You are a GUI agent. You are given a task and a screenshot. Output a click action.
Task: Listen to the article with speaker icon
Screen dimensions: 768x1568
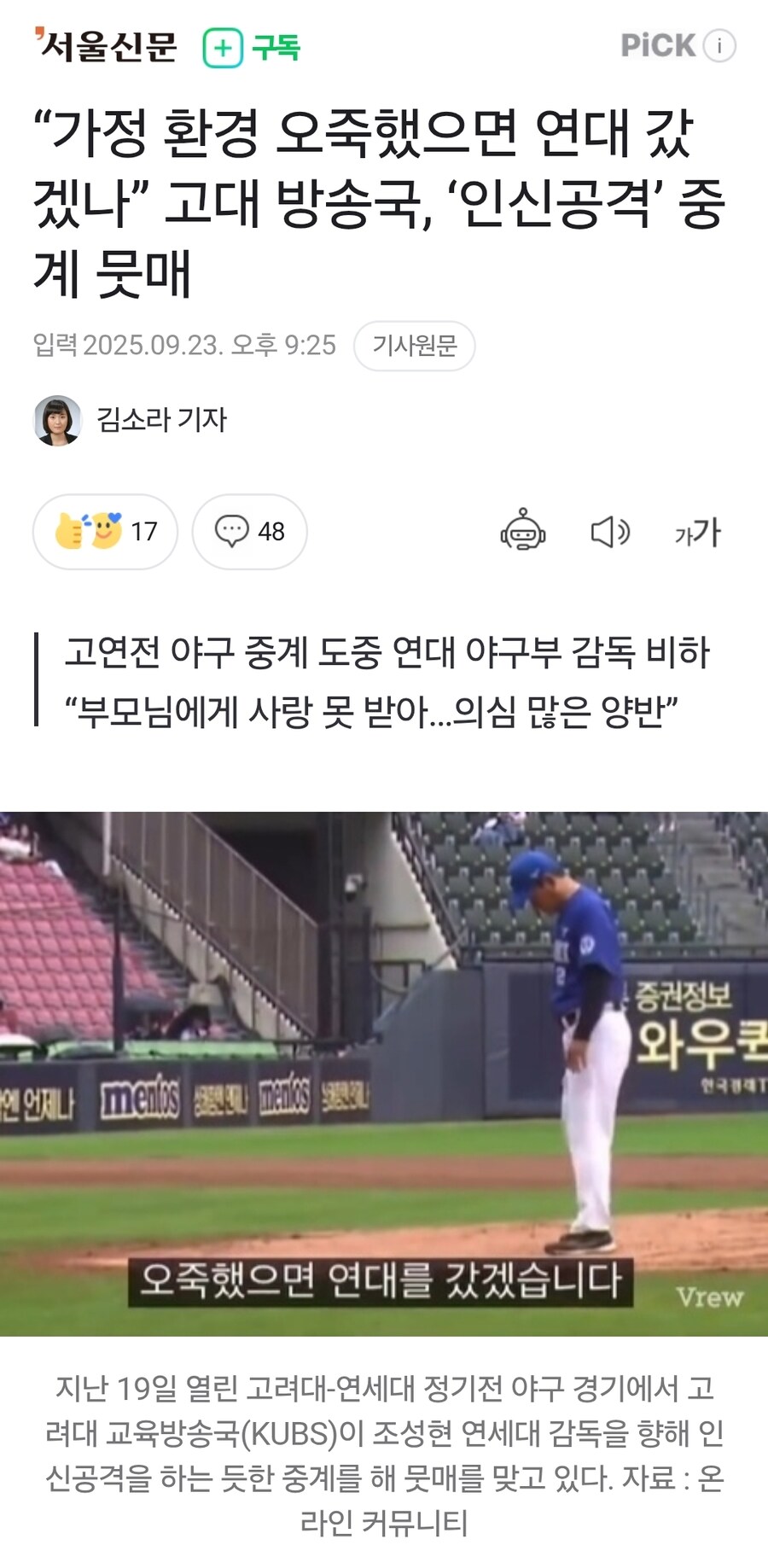pos(610,532)
